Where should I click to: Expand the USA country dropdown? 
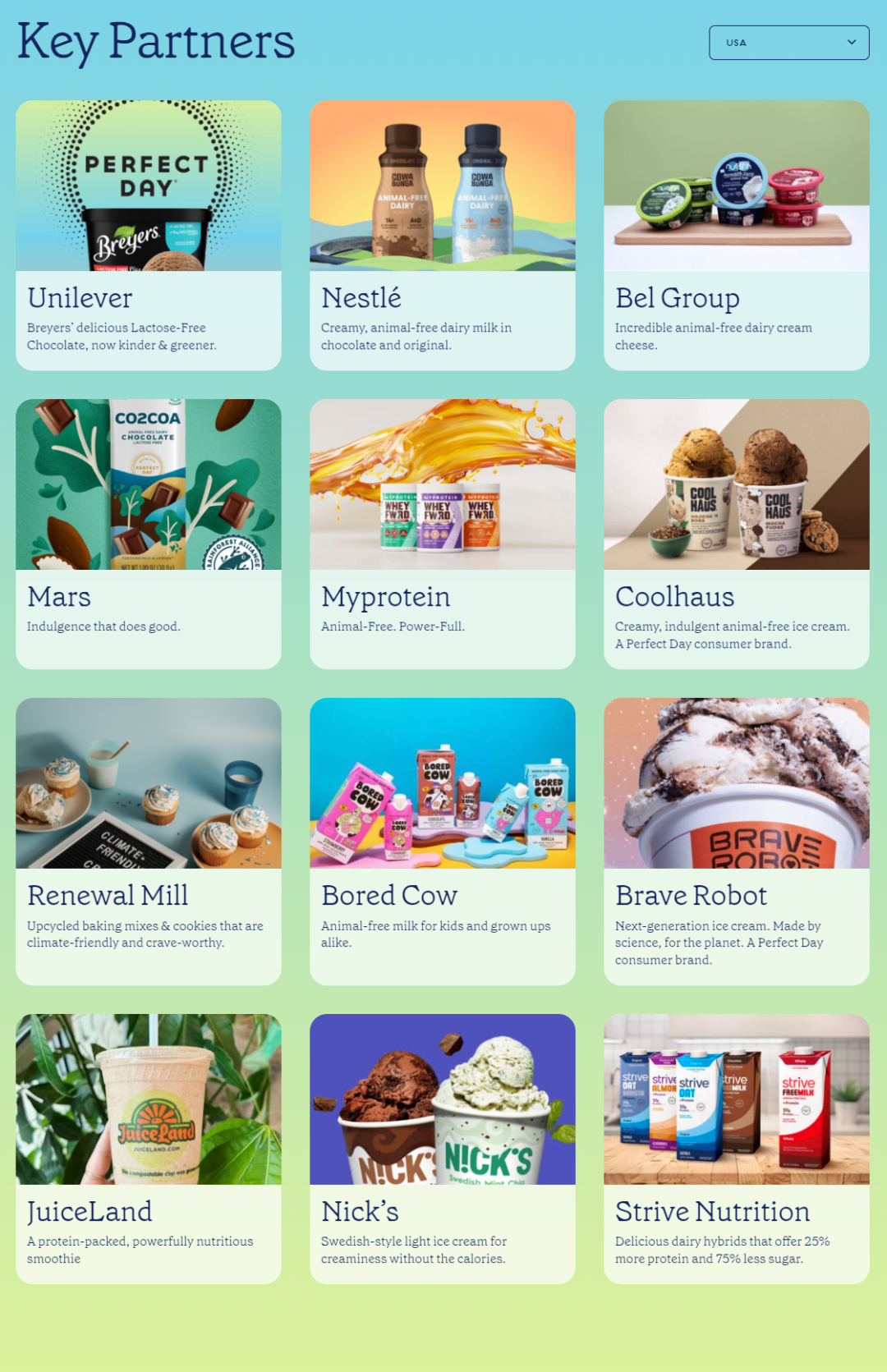788,43
